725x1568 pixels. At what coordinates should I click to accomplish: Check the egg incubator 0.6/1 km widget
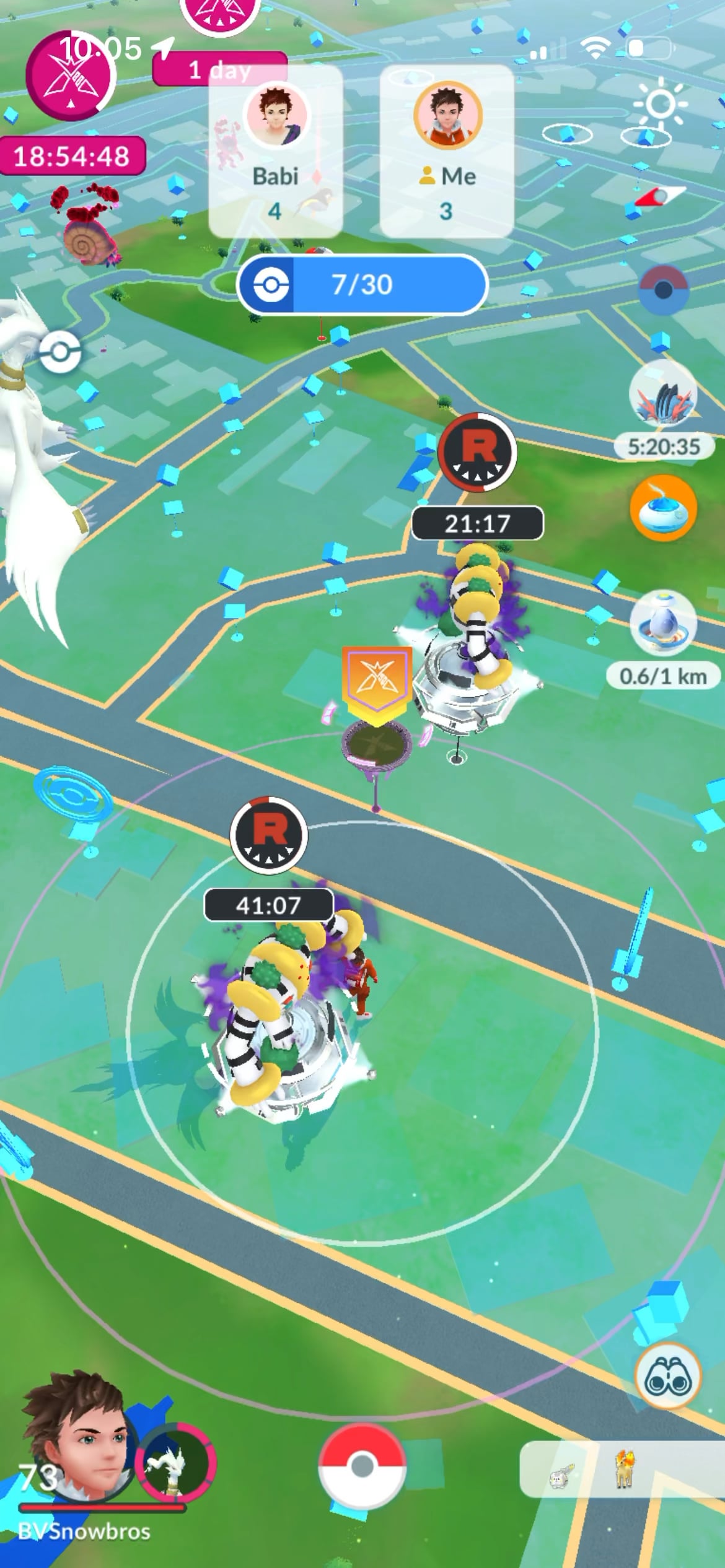pos(663,624)
